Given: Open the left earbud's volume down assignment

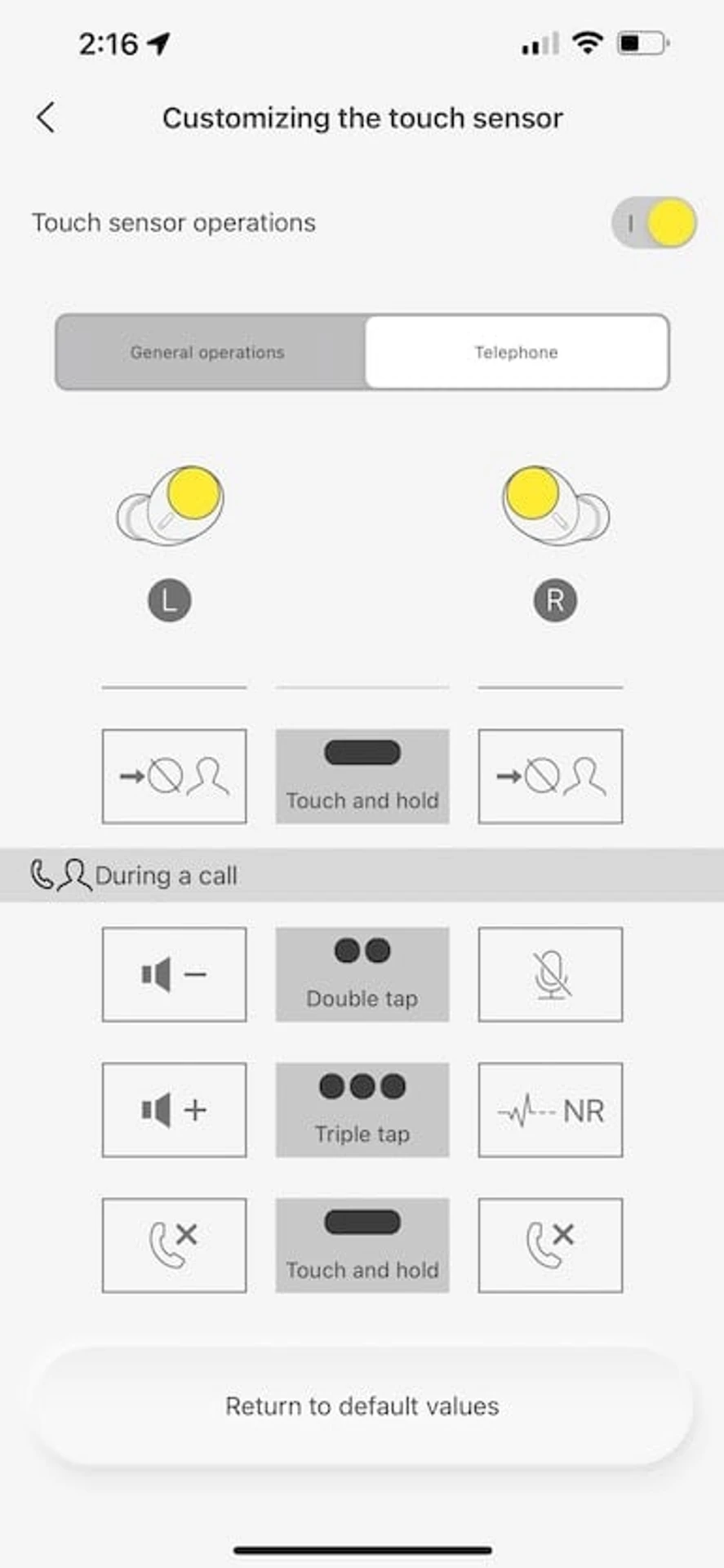Looking at the screenshot, I should [x=174, y=974].
